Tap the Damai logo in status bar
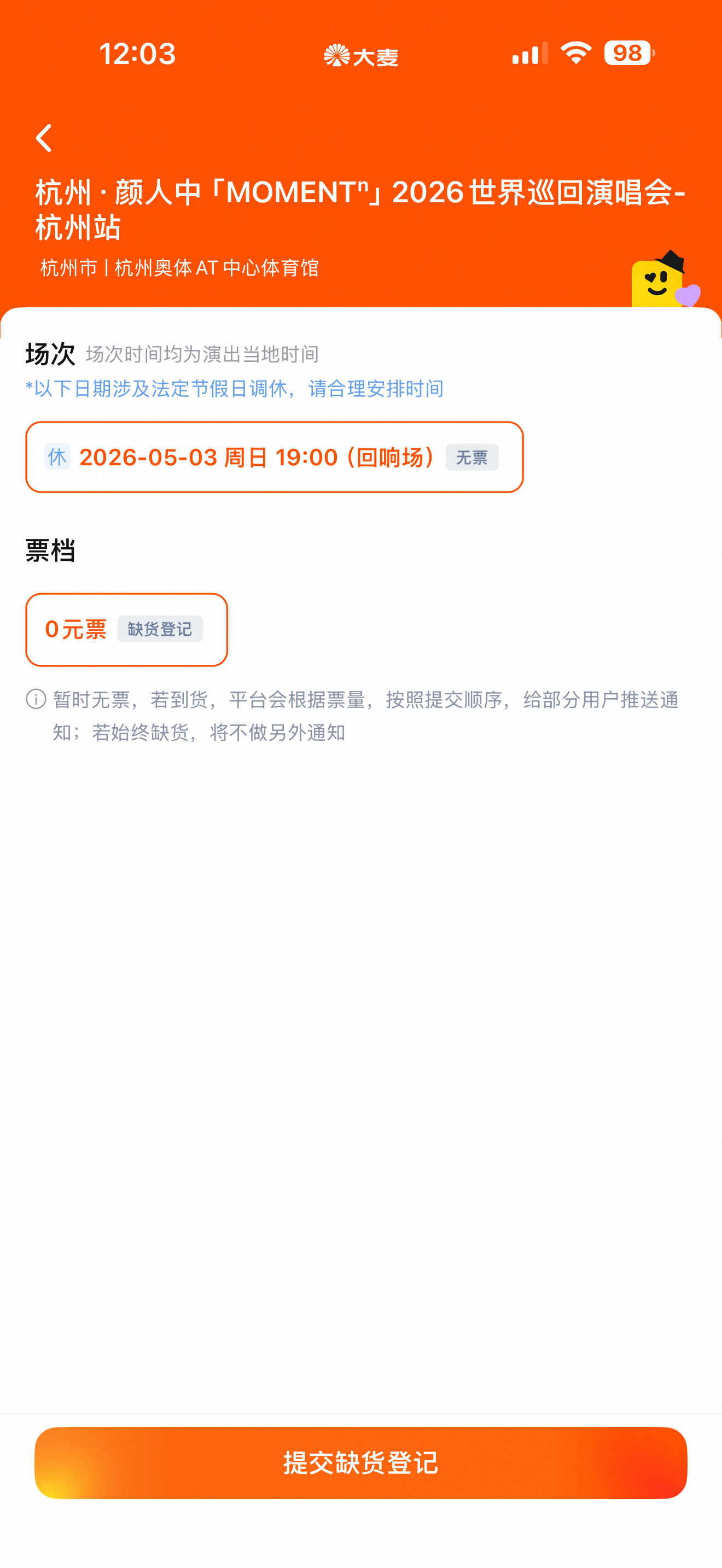This screenshot has height=1568, width=722. coord(362,56)
